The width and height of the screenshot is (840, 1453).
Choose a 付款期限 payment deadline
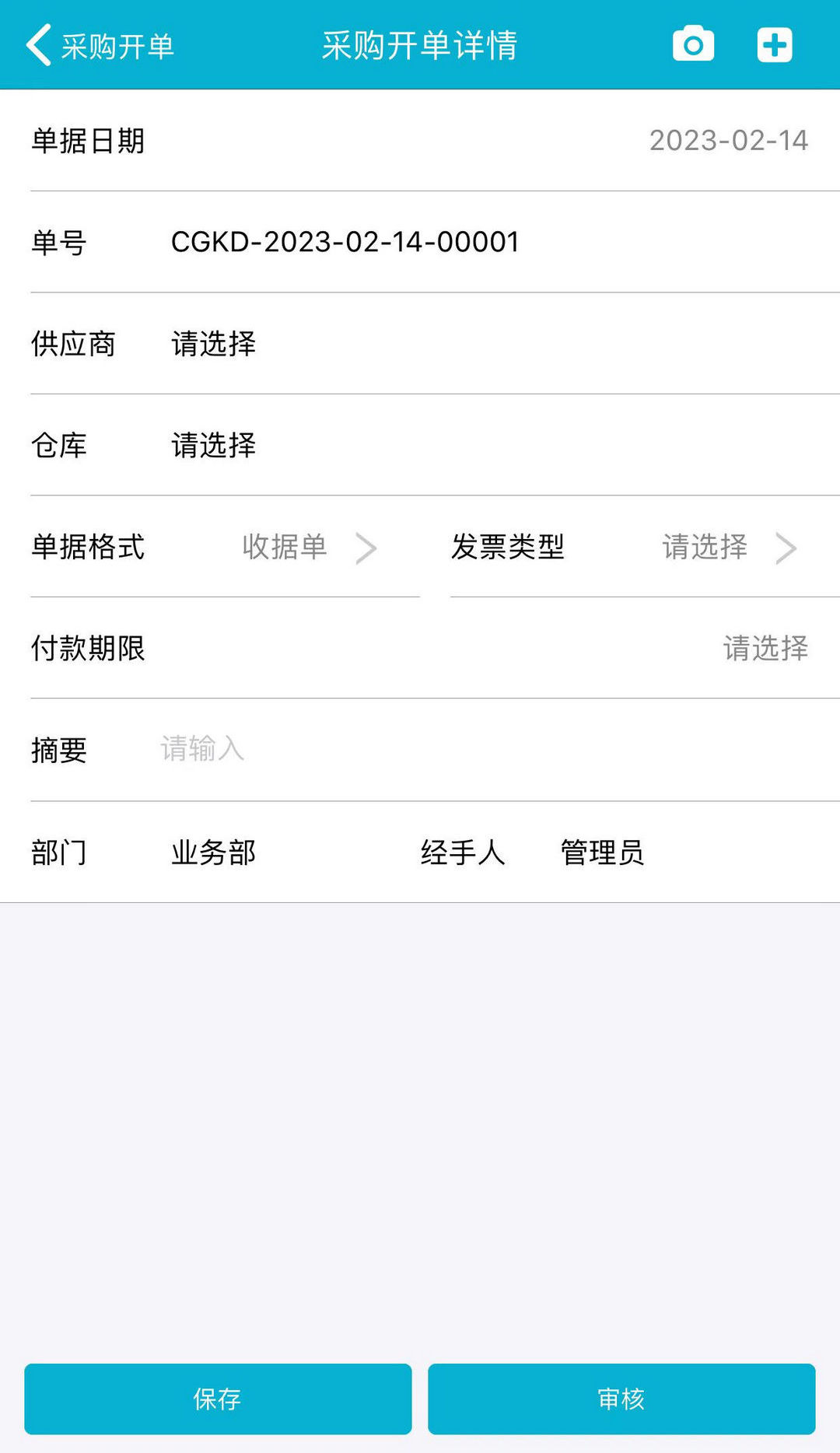click(x=767, y=649)
